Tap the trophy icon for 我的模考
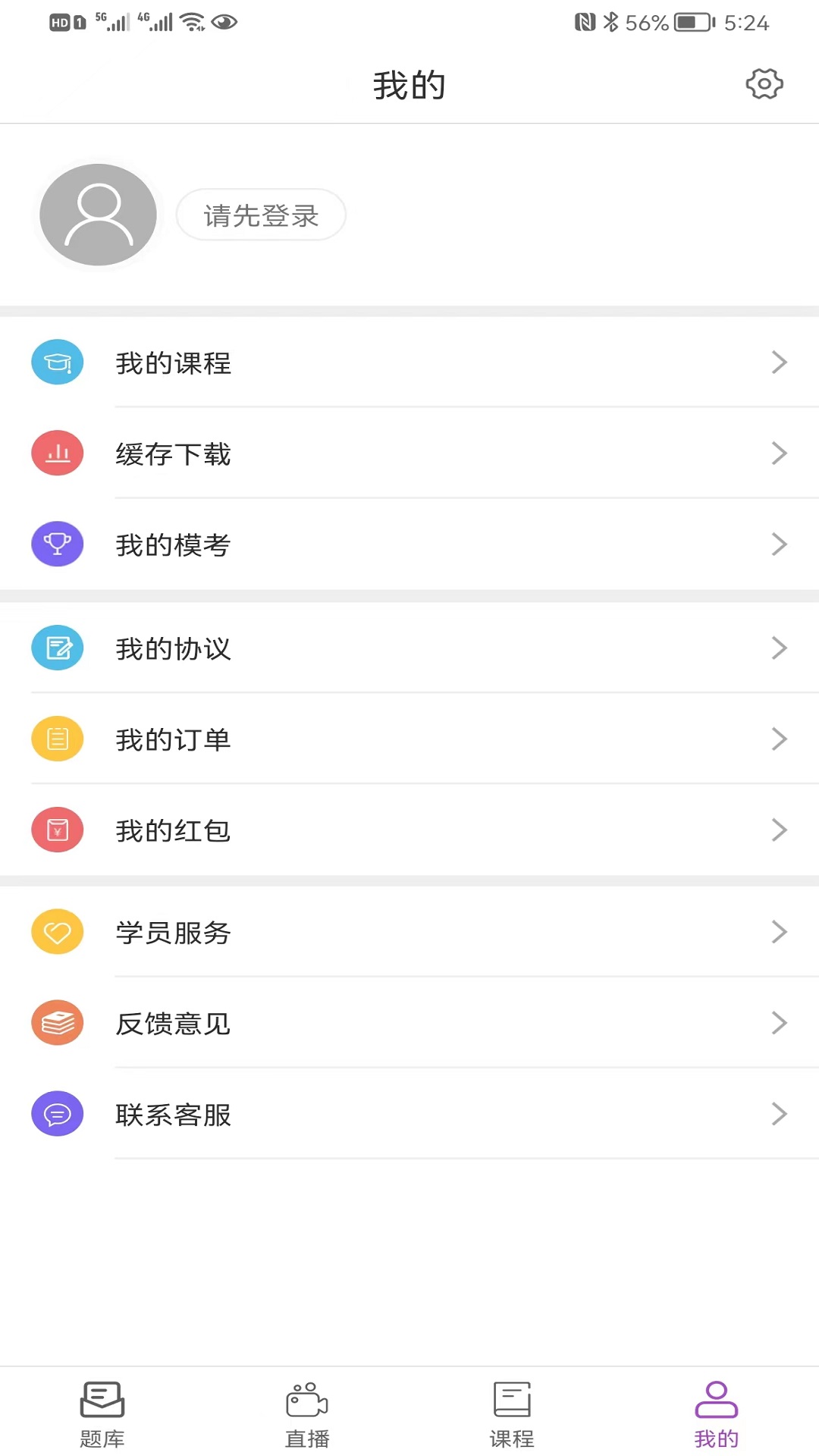The image size is (819, 1456). coord(57,544)
